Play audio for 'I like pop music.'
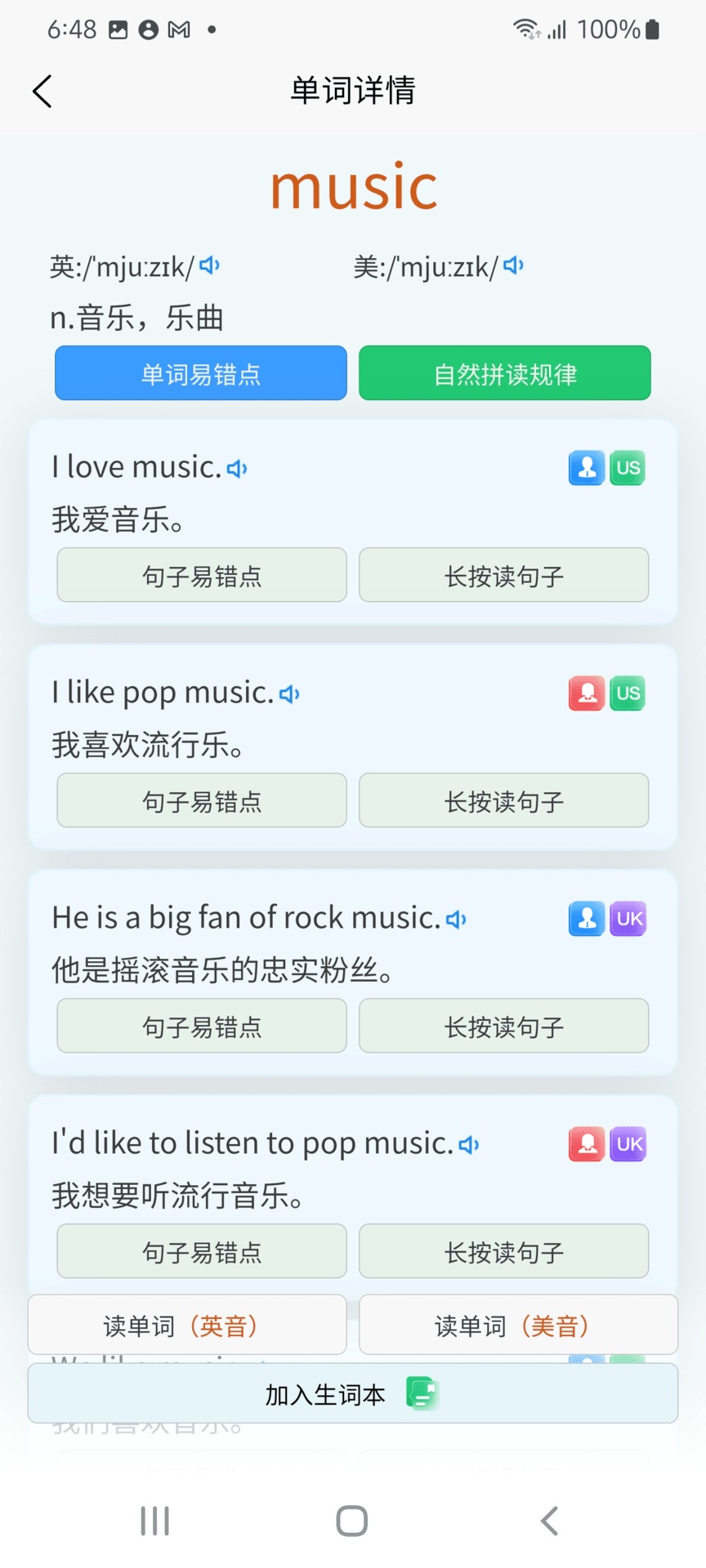The width and height of the screenshot is (706, 1568). click(289, 693)
